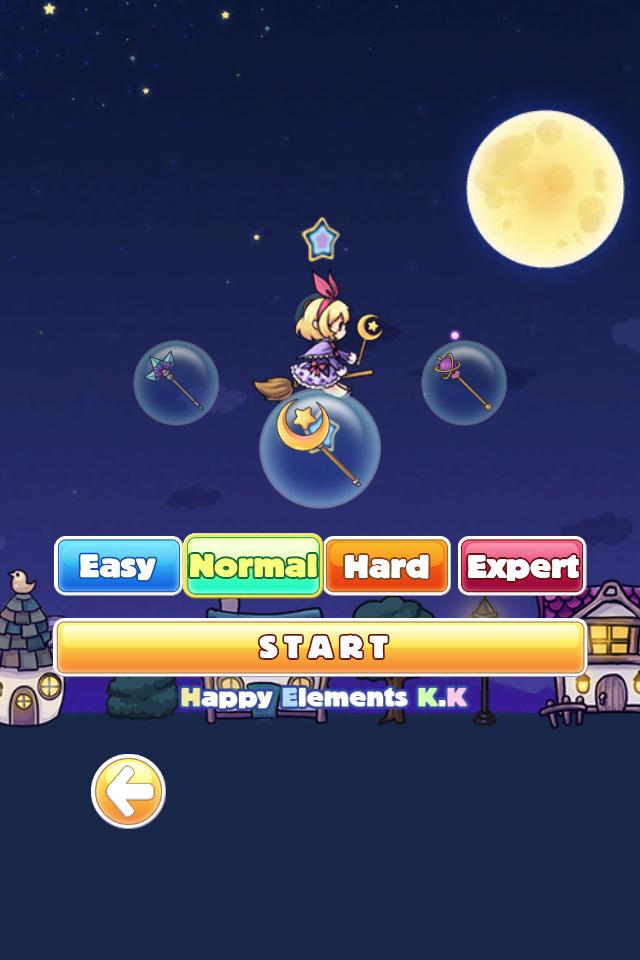Select the blue crystal wand bubble
The width and height of the screenshot is (640, 960).
(x=176, y=382)
